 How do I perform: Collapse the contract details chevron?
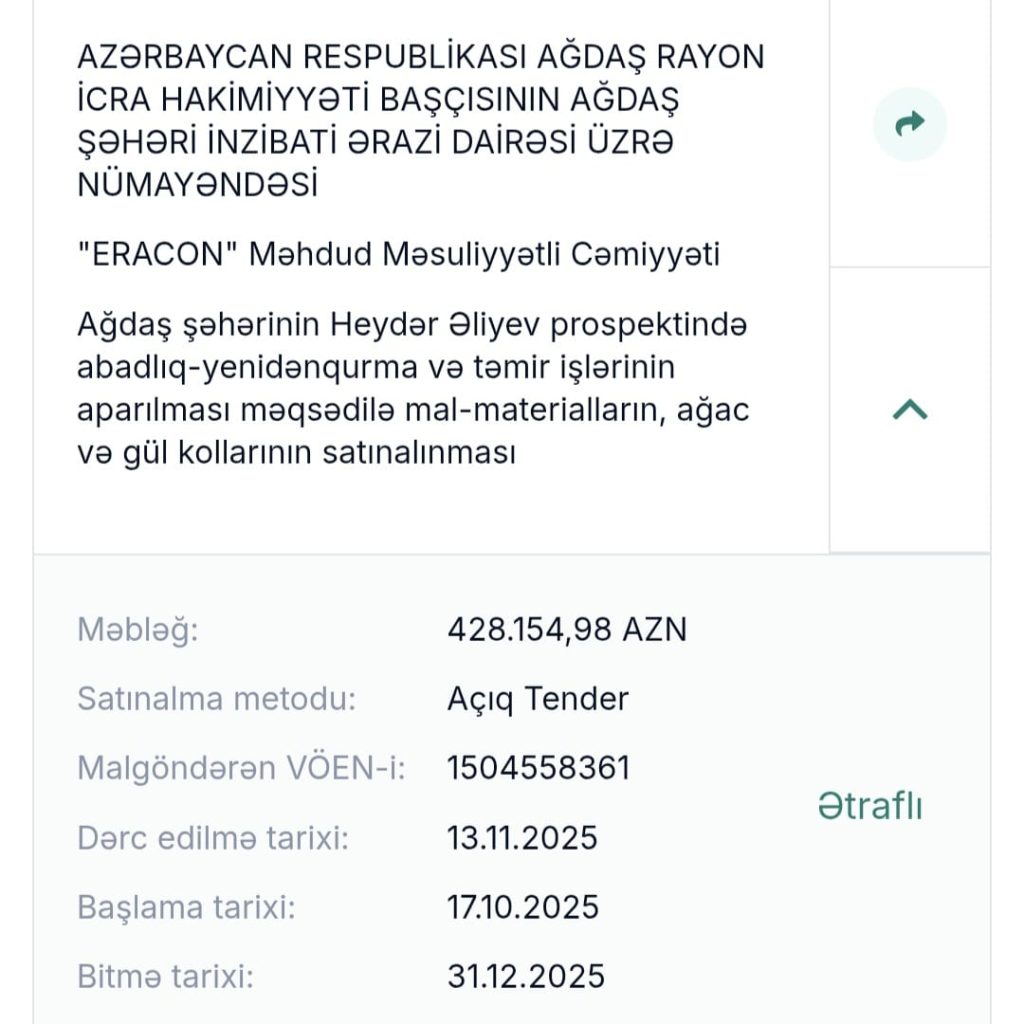pyautogui.click(x=909, y=409)
